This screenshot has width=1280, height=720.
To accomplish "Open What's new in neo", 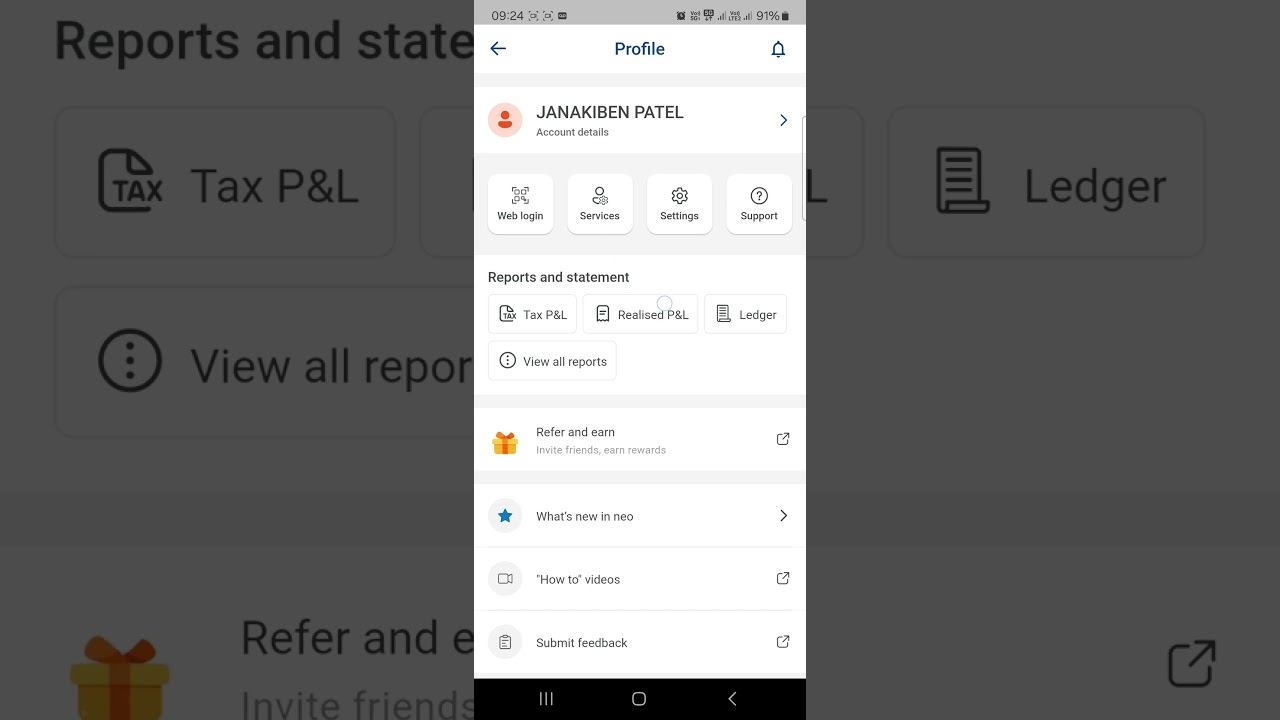I will [x=640, y=516].
